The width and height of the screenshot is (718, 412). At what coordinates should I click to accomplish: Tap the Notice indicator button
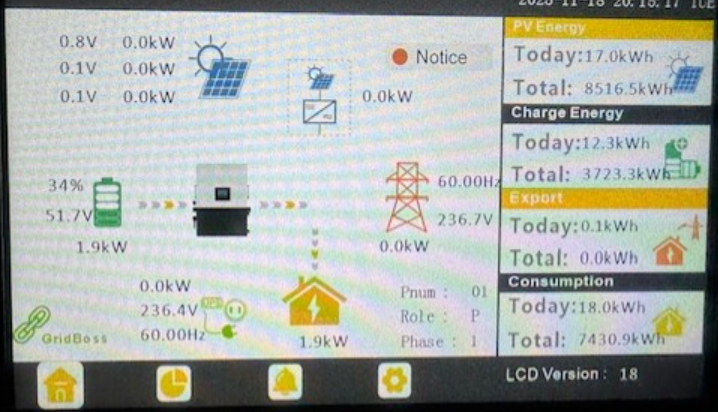430,58
